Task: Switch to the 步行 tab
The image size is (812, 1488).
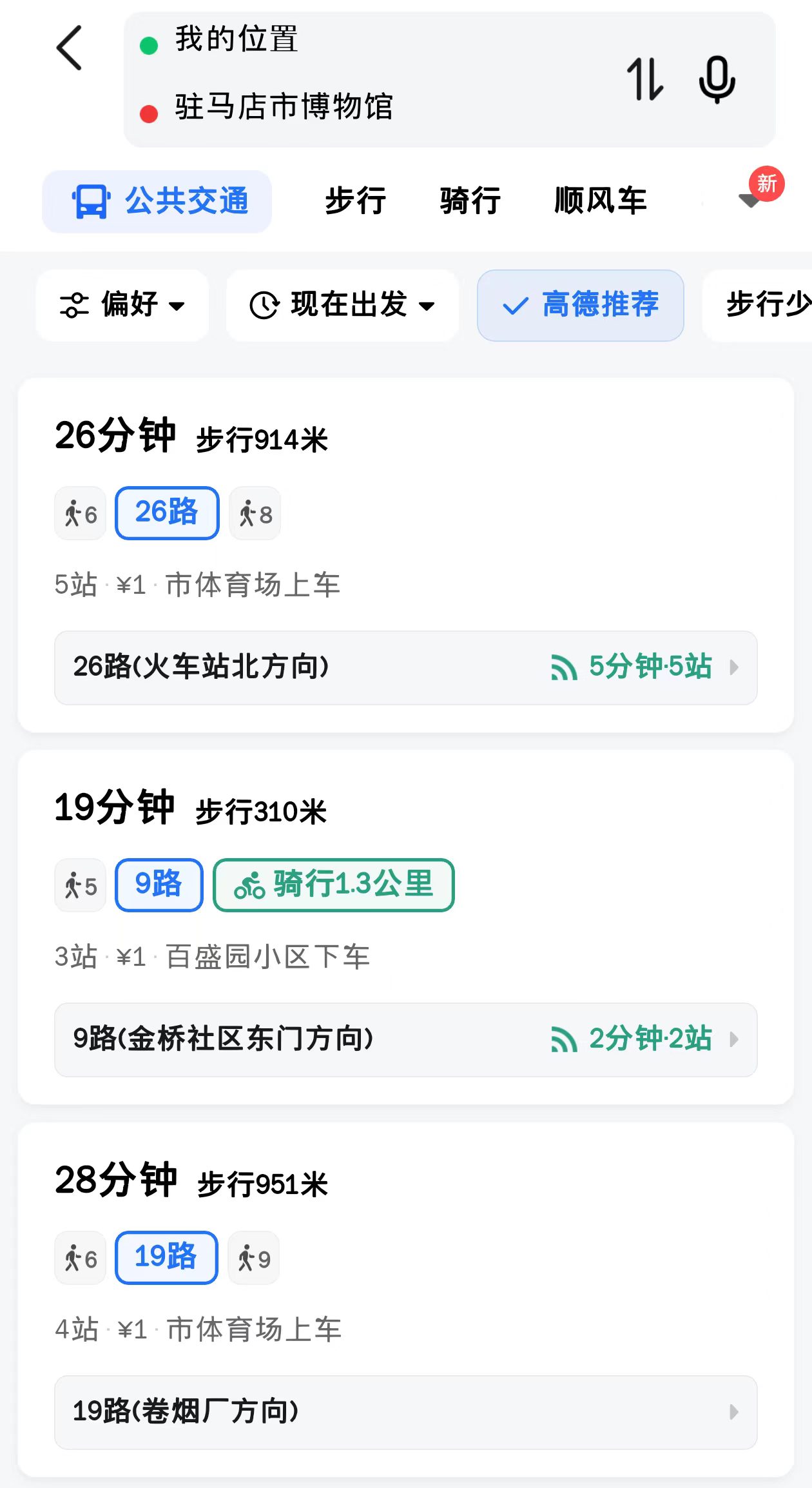Action: (x=355, y=201)
